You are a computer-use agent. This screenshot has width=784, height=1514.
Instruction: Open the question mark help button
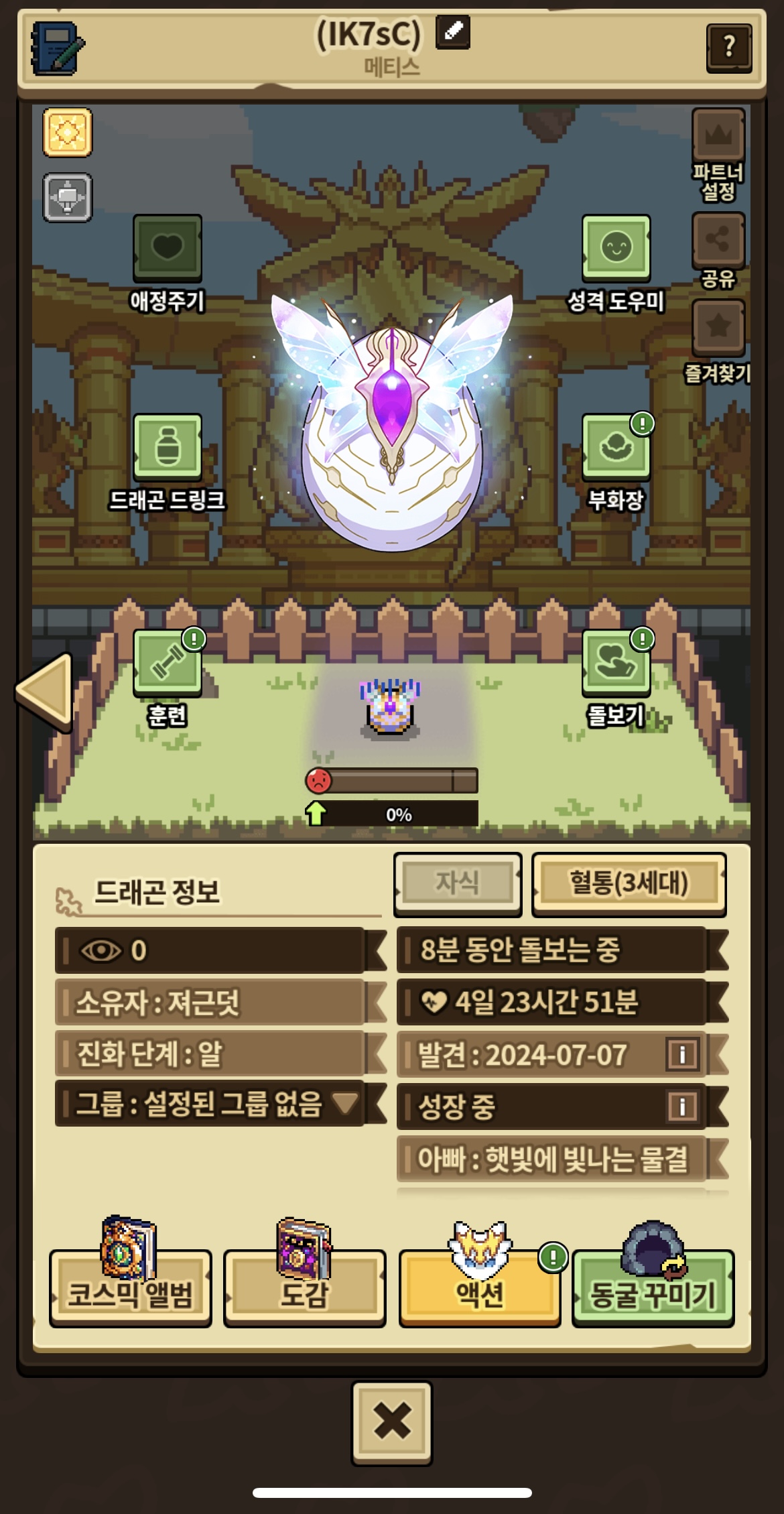click(728, 48)
